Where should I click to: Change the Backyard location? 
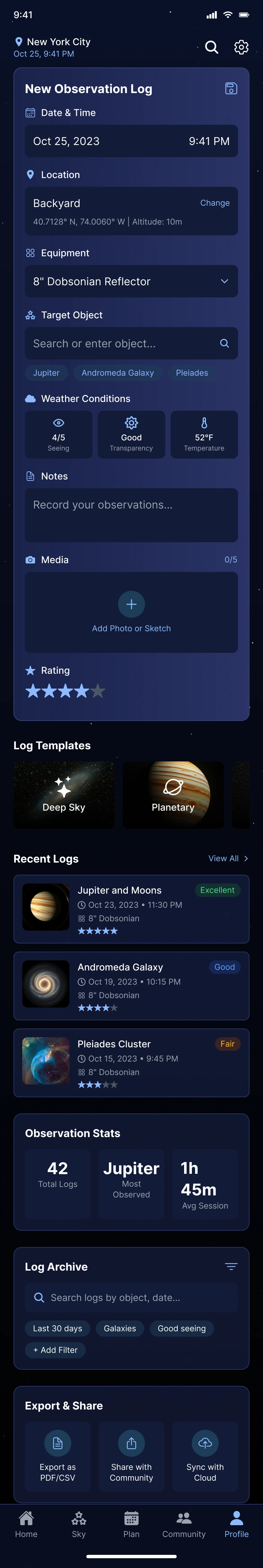(x=214, y=203)
